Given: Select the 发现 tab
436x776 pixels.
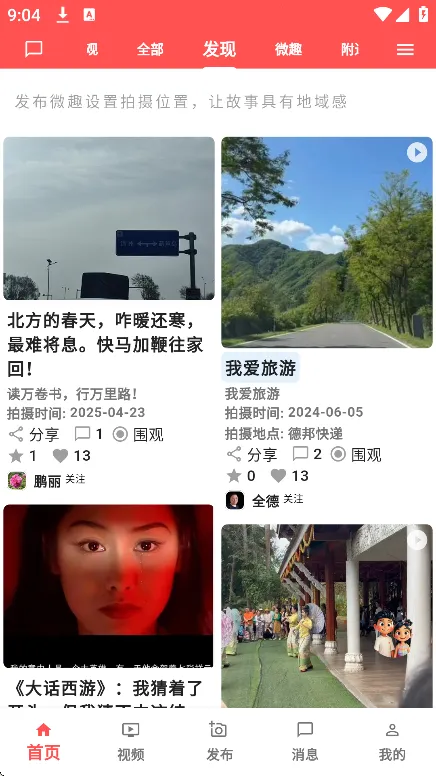Looking at the screenshot, I should point(219,49).
